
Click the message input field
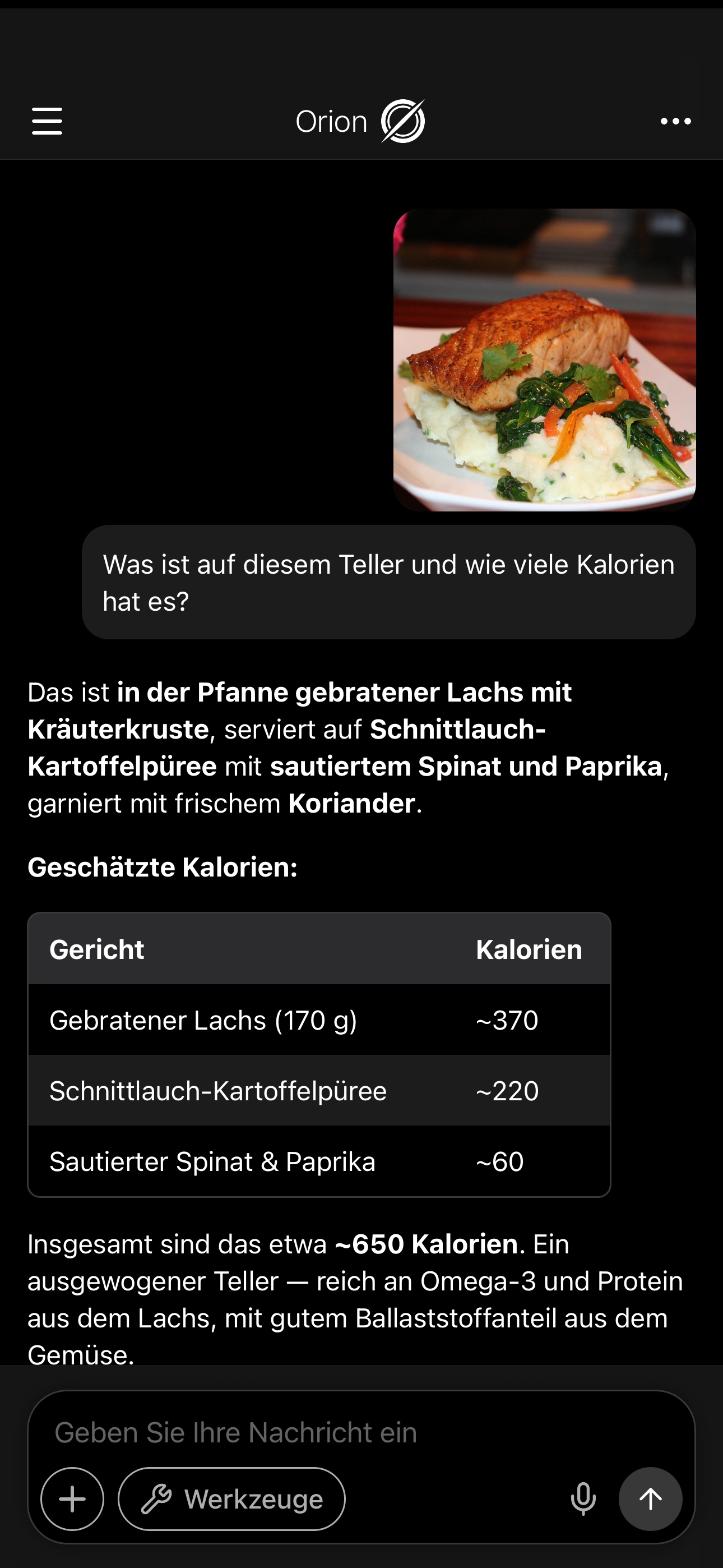click(361, 1432)
